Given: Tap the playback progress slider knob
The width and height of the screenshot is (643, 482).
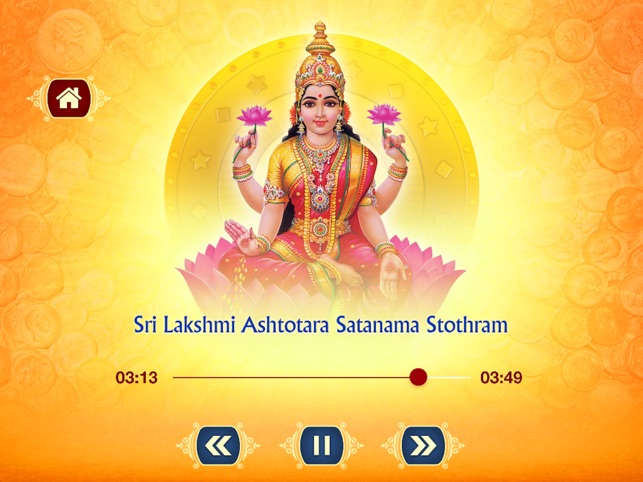Looking at the screenshot, I should coord(418,377).
